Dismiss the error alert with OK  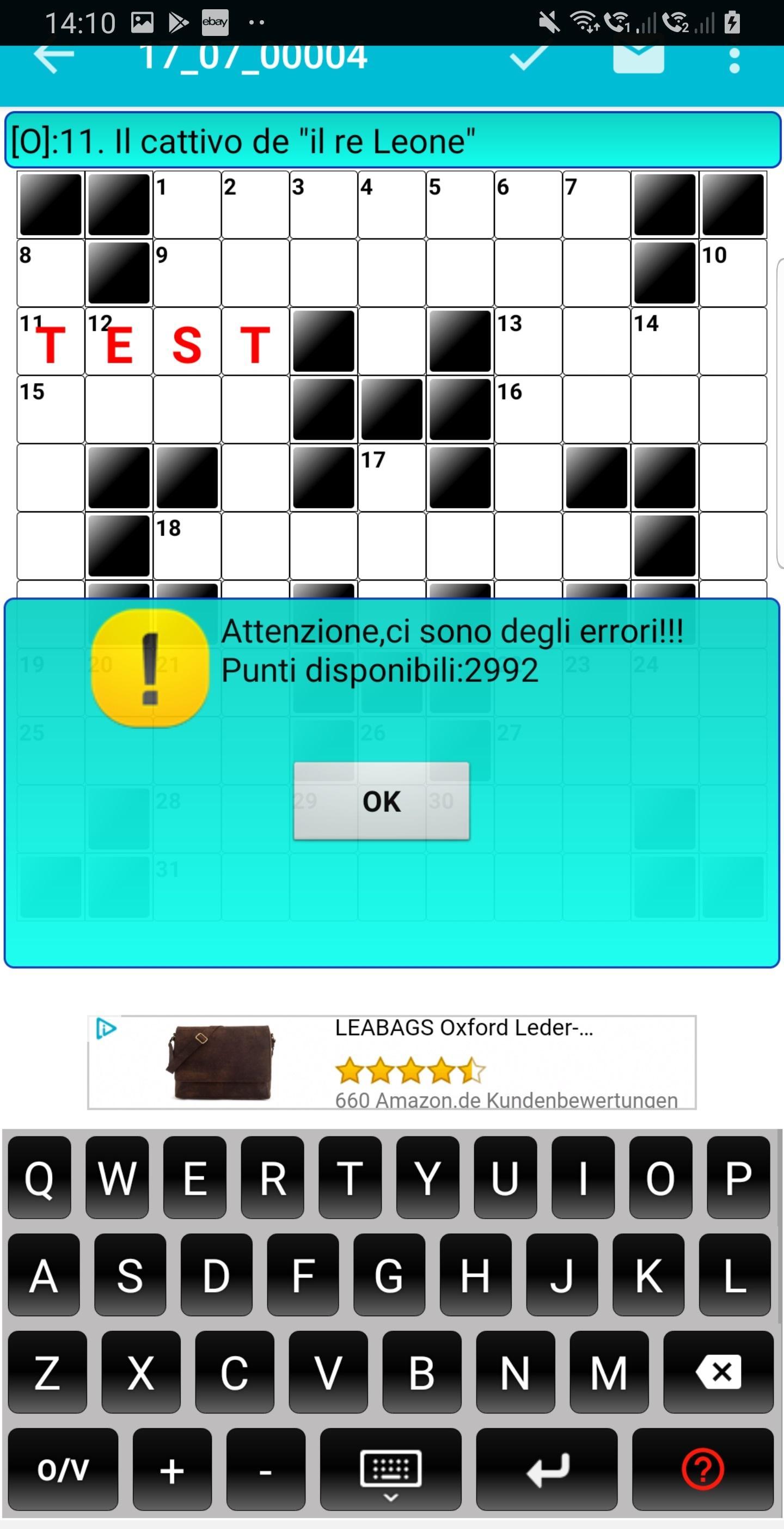pos(381,800)
